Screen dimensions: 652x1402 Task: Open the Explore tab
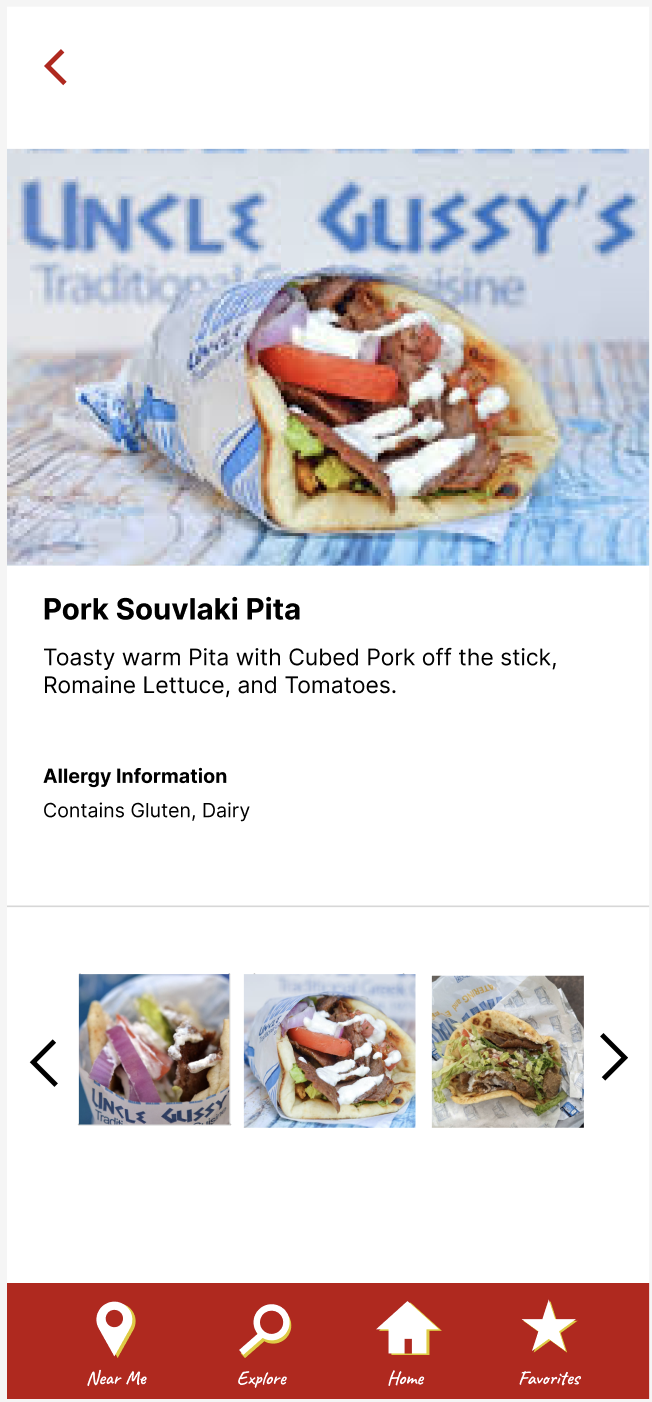pos(263,1341)
